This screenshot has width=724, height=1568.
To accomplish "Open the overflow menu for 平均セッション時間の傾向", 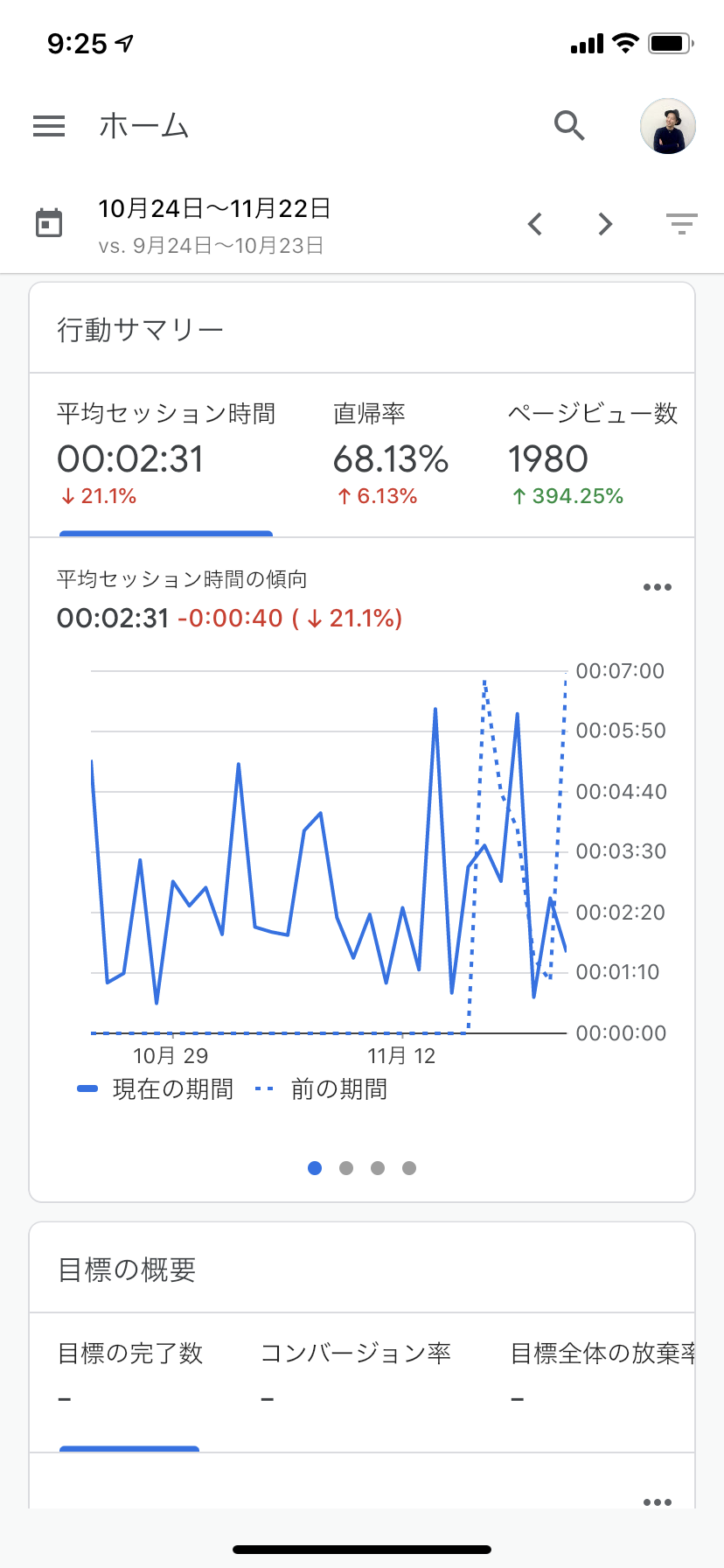I will pos(658,587).
